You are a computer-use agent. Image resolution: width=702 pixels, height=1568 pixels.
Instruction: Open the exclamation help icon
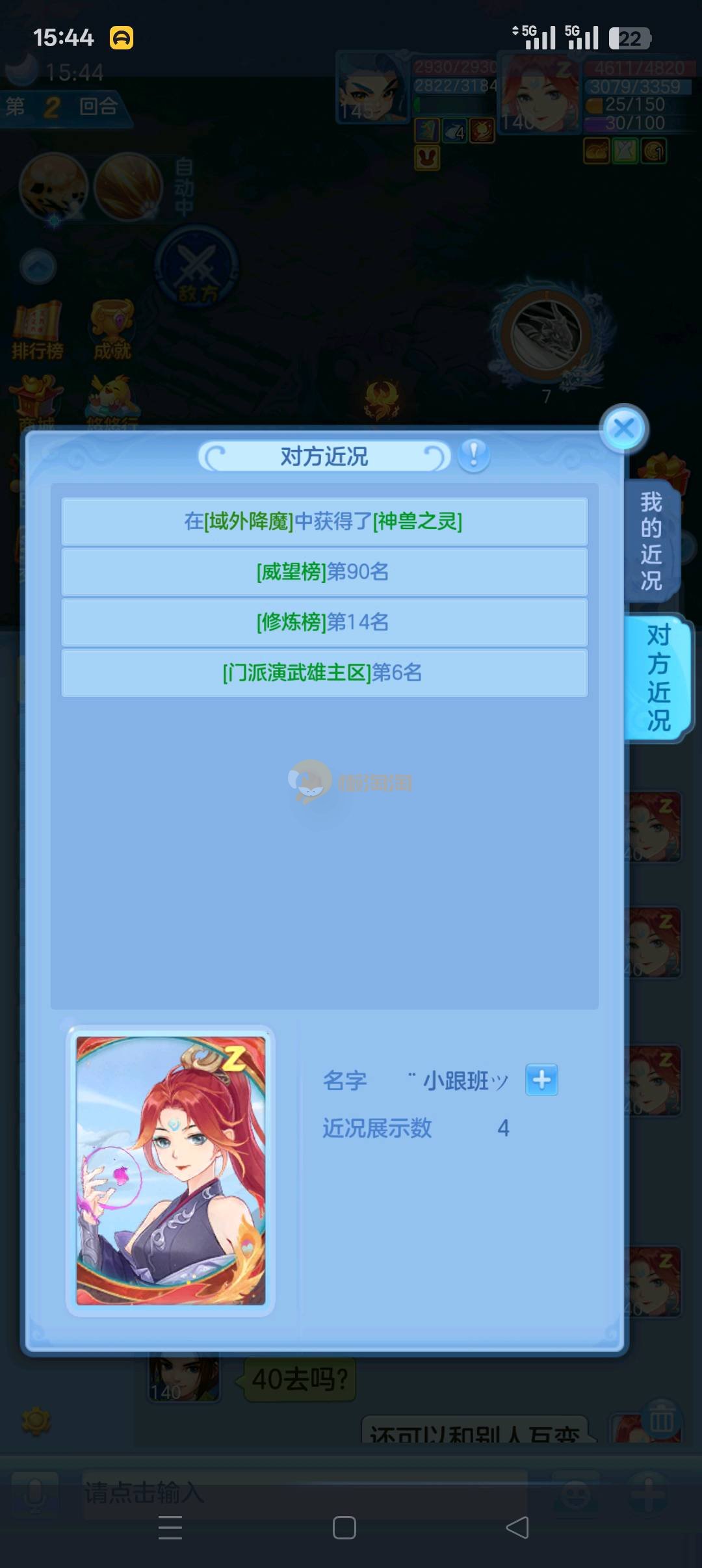pyautogui.click(x=474, y=454)
